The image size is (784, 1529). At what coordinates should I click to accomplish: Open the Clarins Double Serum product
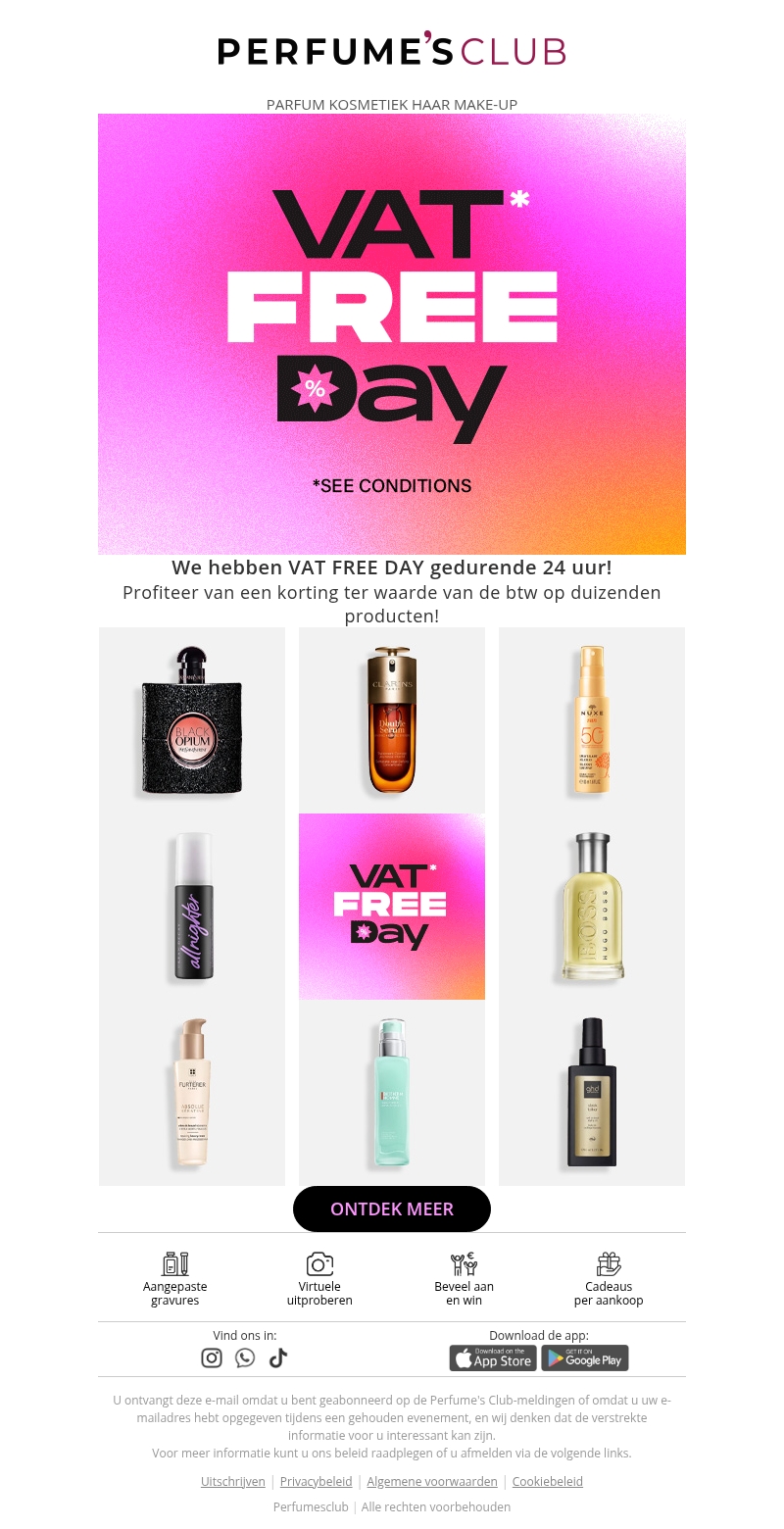[392, 720]
